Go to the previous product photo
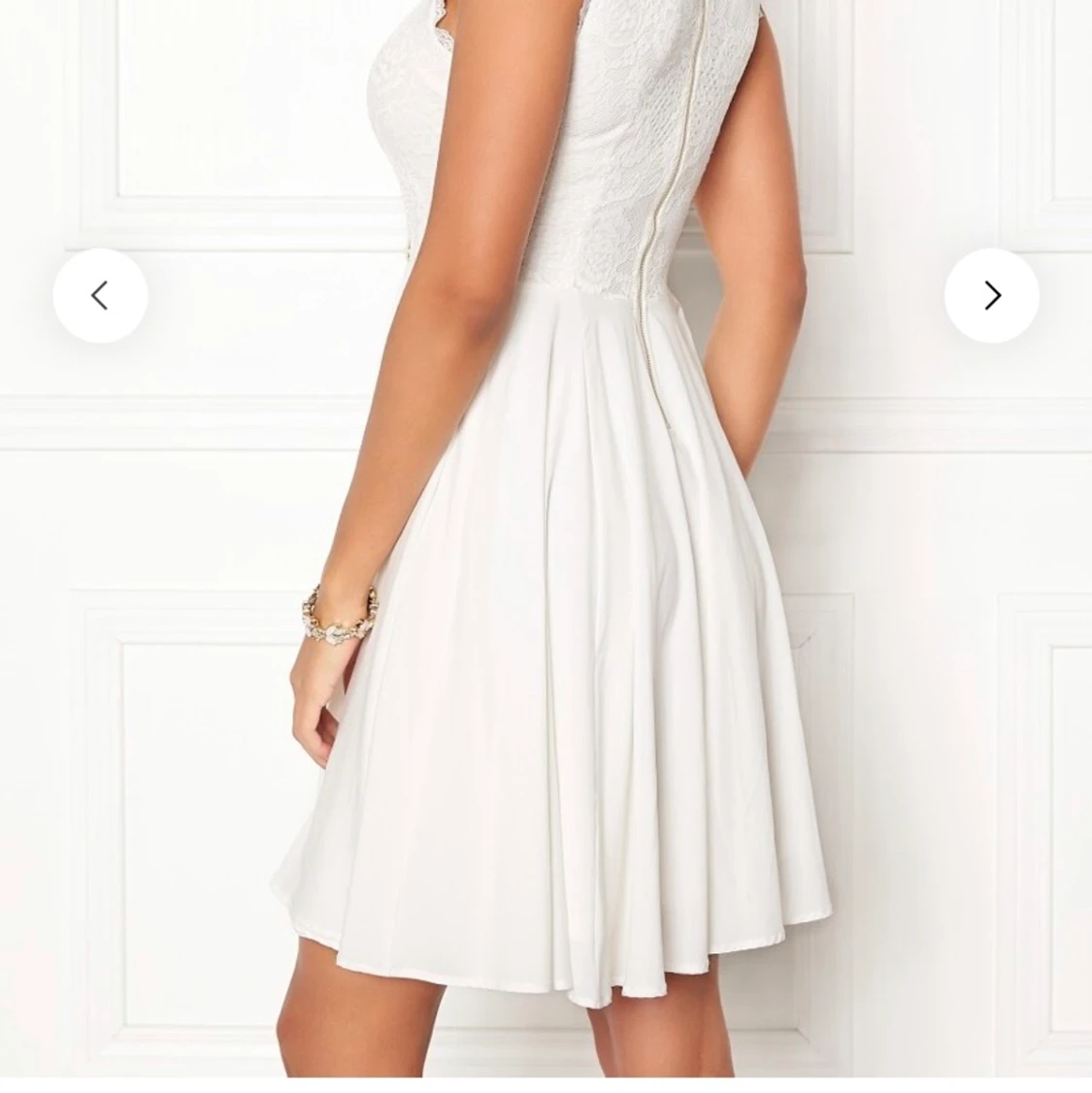Viewport: 1092px width, 1093px height. 100,295
